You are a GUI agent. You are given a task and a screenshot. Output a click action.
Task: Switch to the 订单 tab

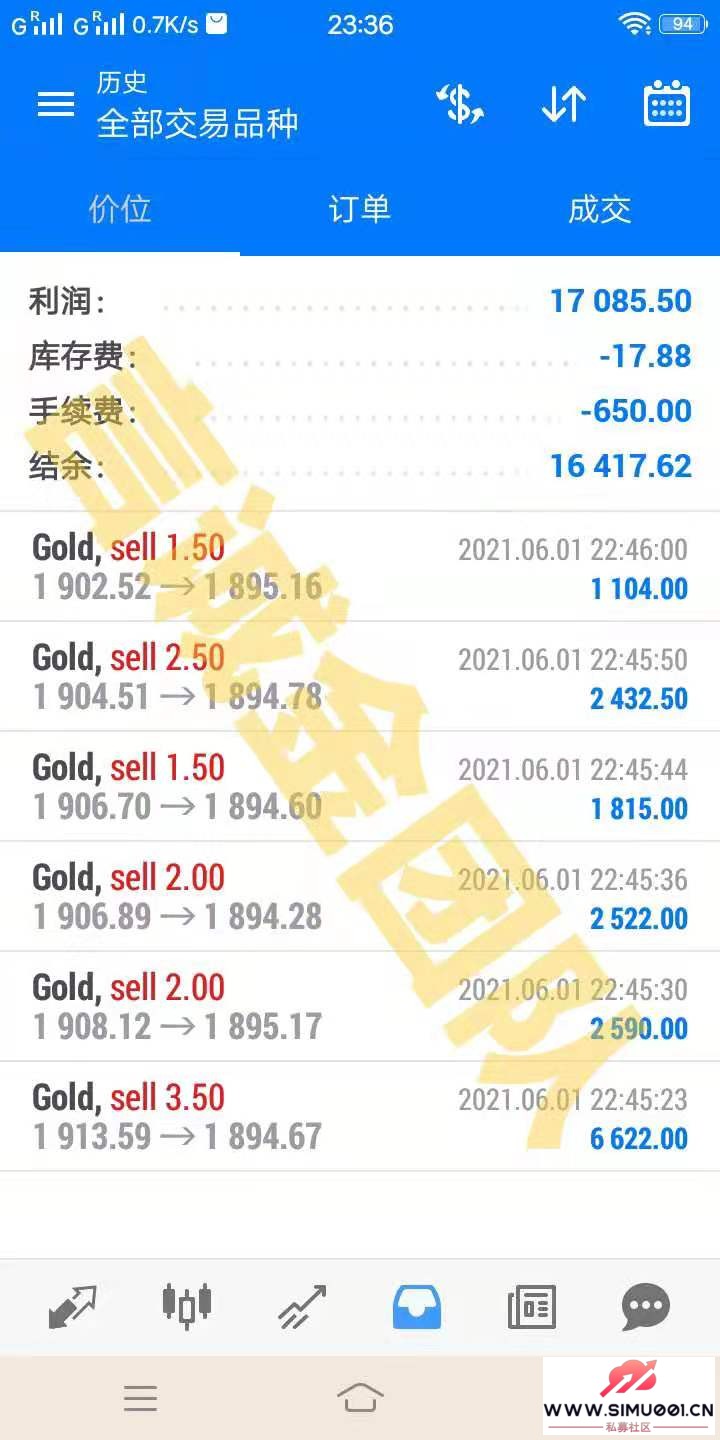click(x=360, y=210)
